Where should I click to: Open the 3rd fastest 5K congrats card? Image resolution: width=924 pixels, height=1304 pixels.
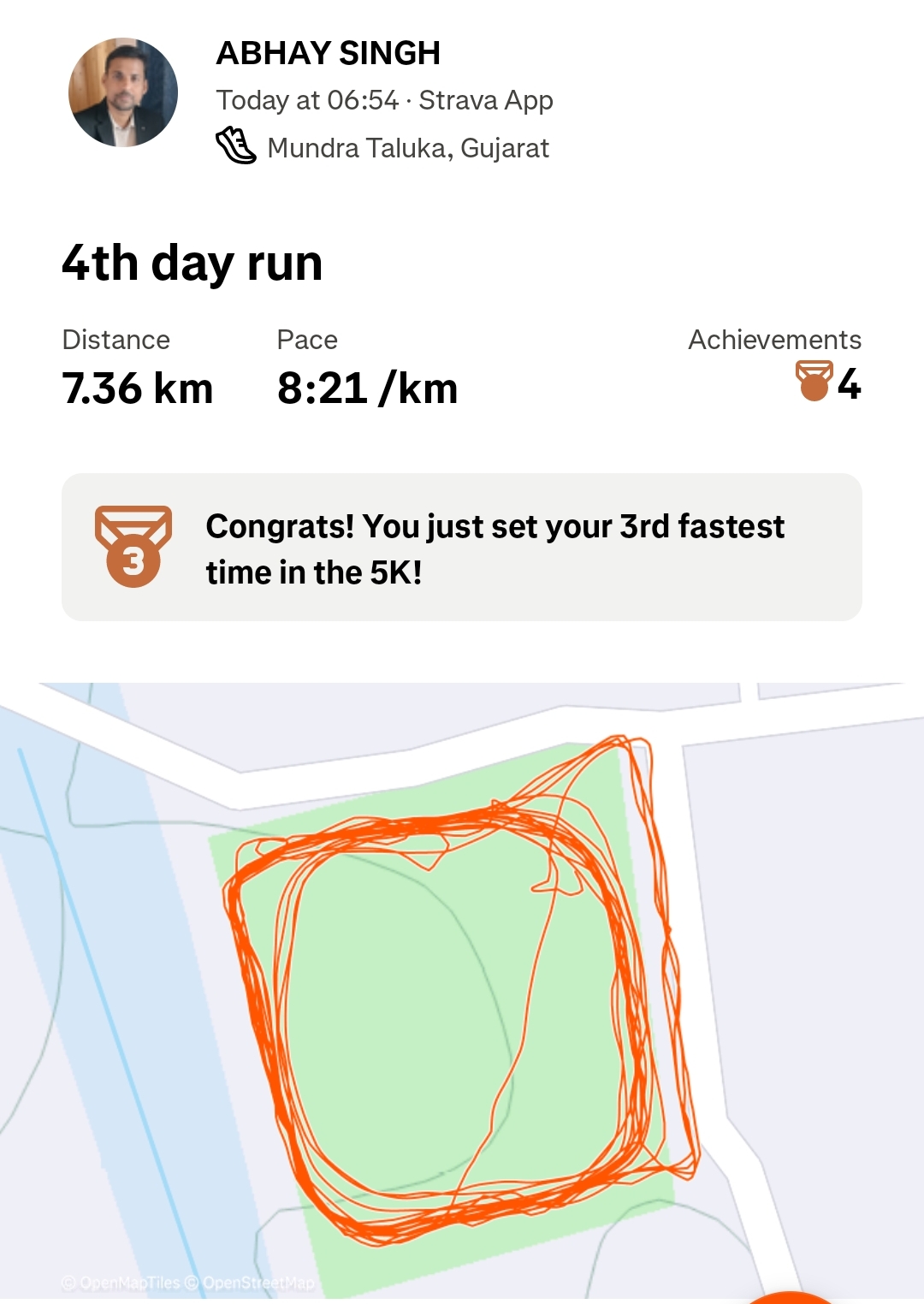tap(461, 548)
